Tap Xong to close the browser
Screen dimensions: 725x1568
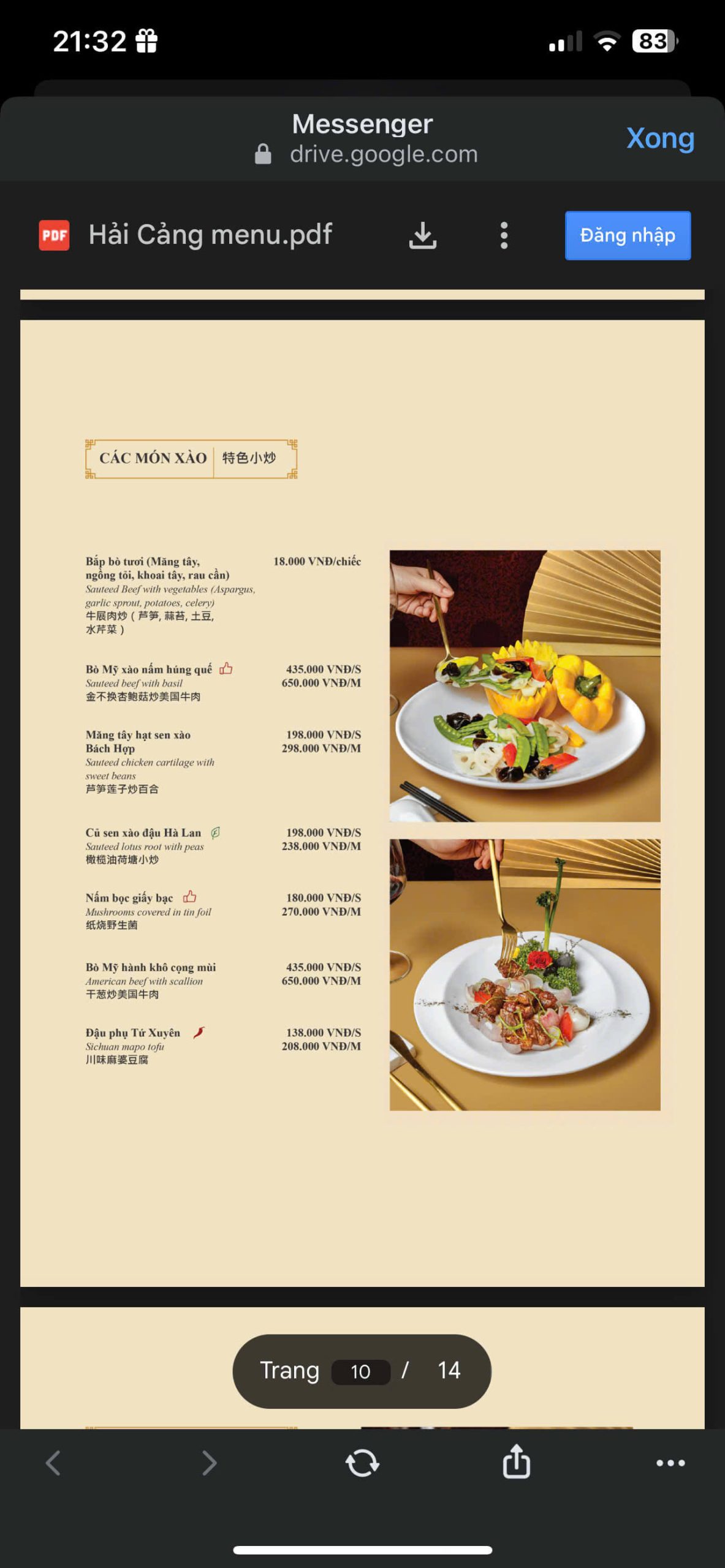tap(660, 138)
